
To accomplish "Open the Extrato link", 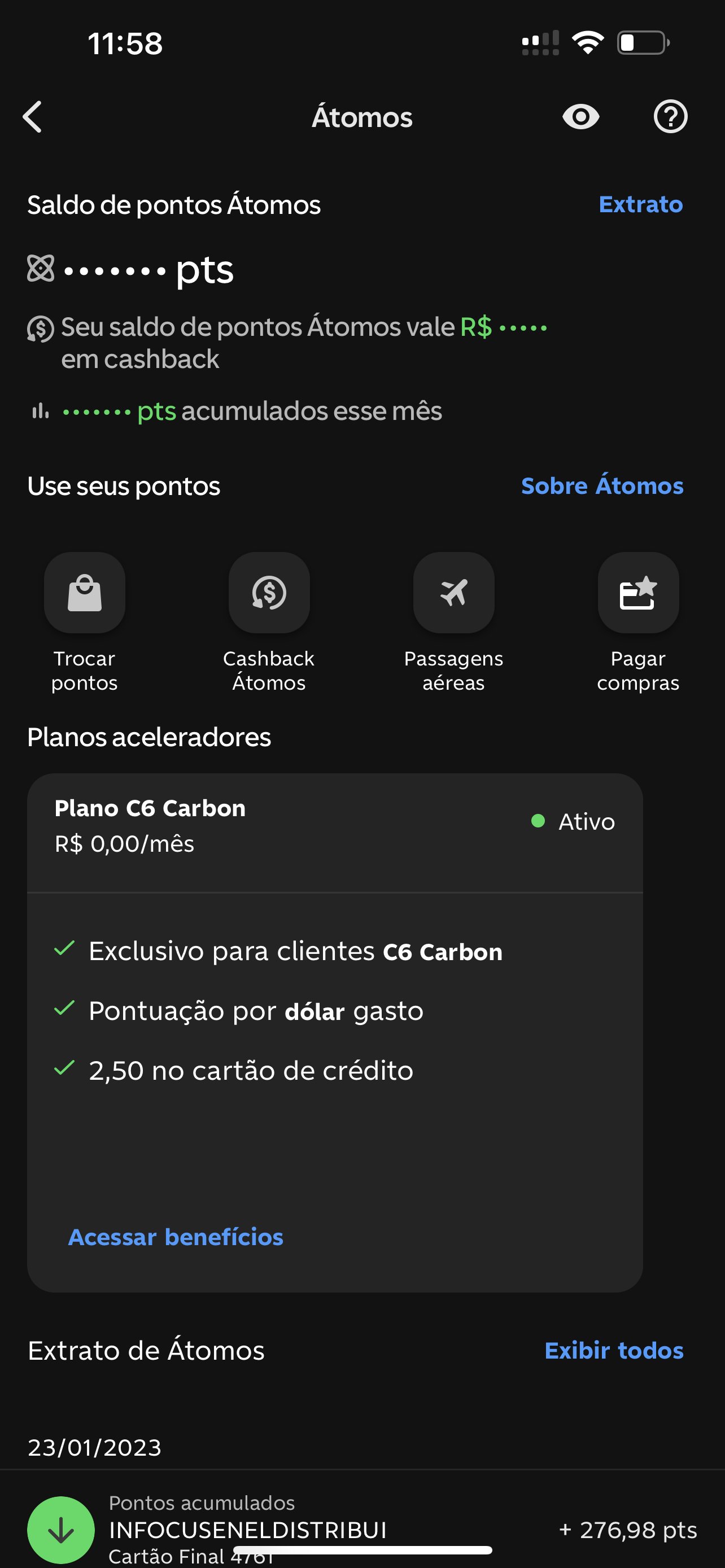I will point(640,204).
